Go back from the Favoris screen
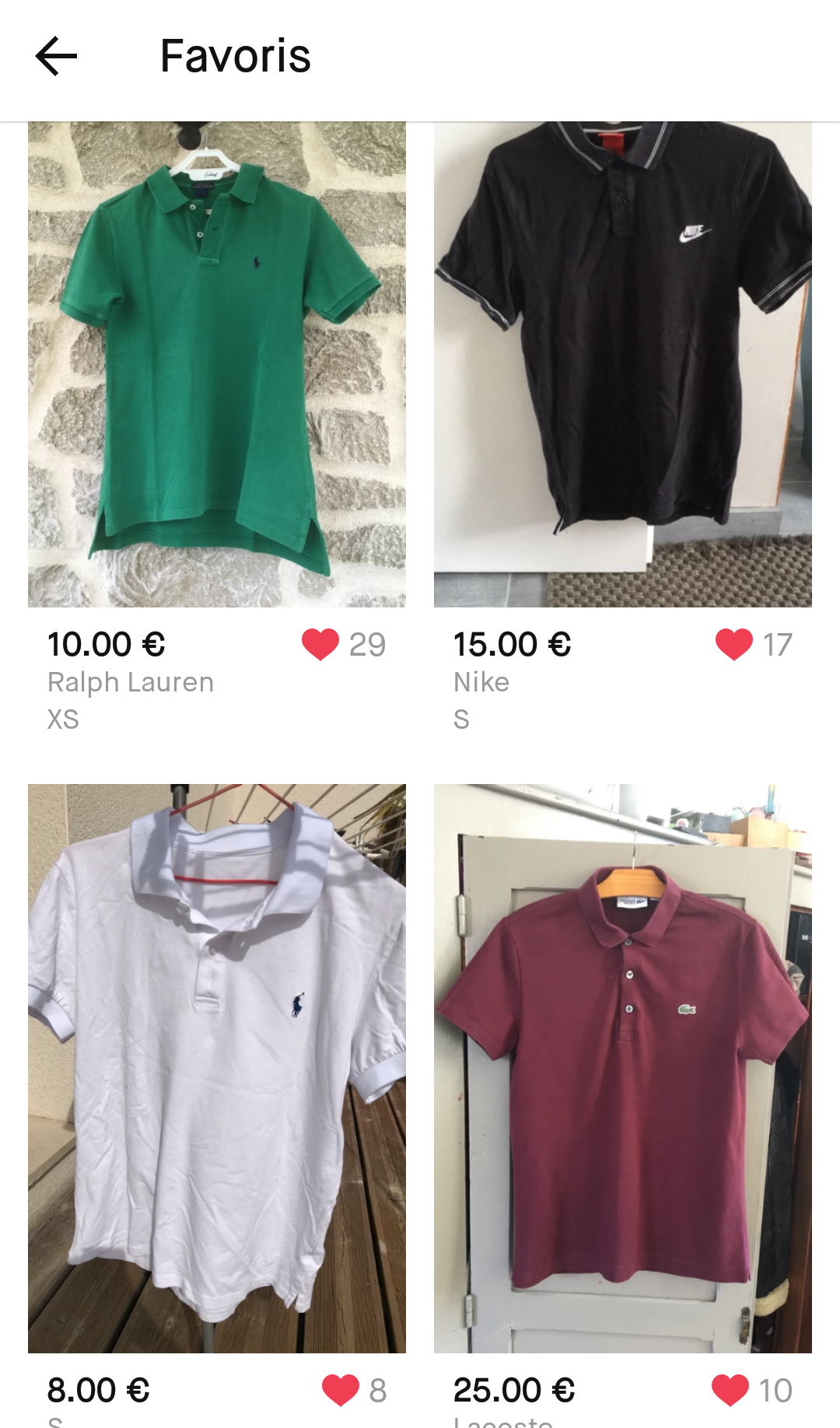The height and width of the screenshot is (1428, 840). click(x=57, y=56)
